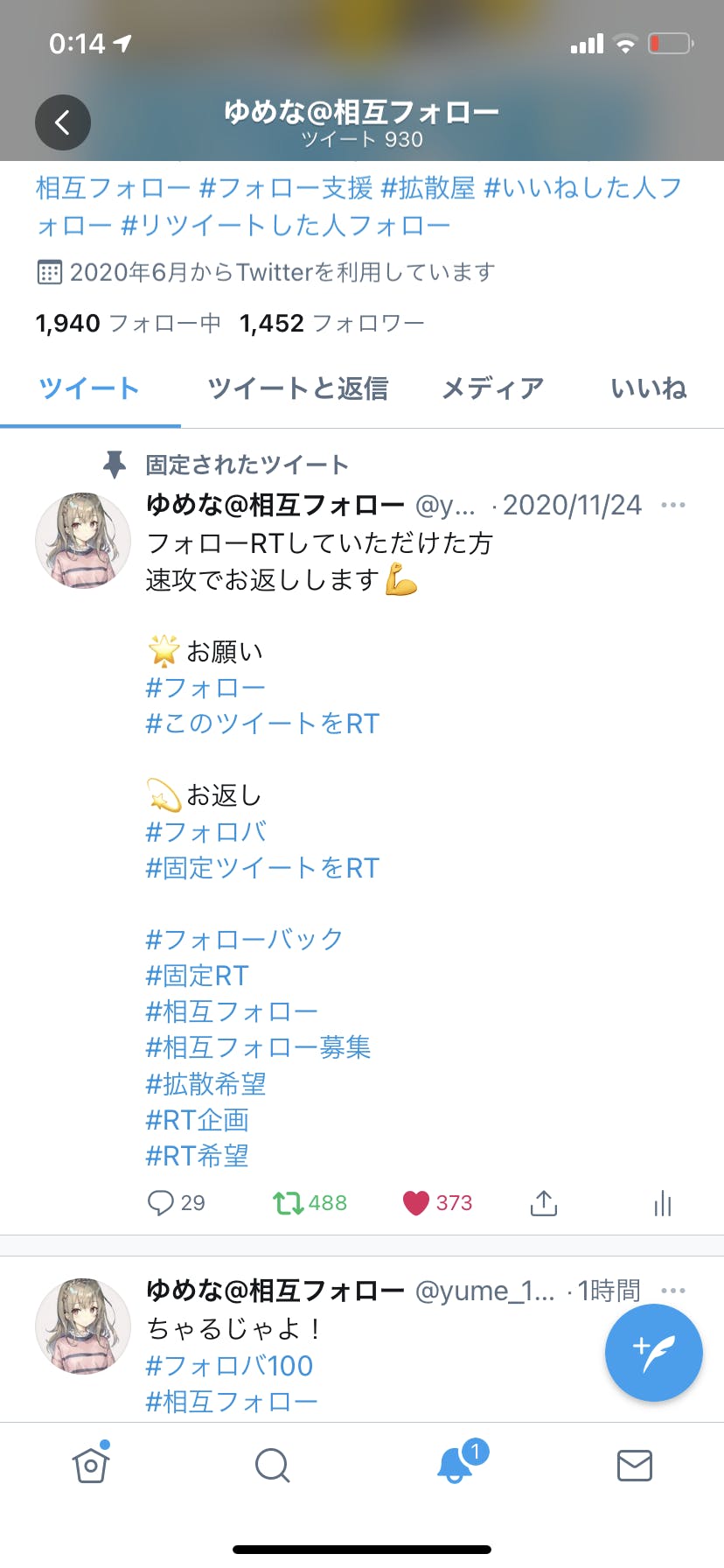
Task: Tap the #このツイートをRT hashtag
Action: [x=262, y=724]
